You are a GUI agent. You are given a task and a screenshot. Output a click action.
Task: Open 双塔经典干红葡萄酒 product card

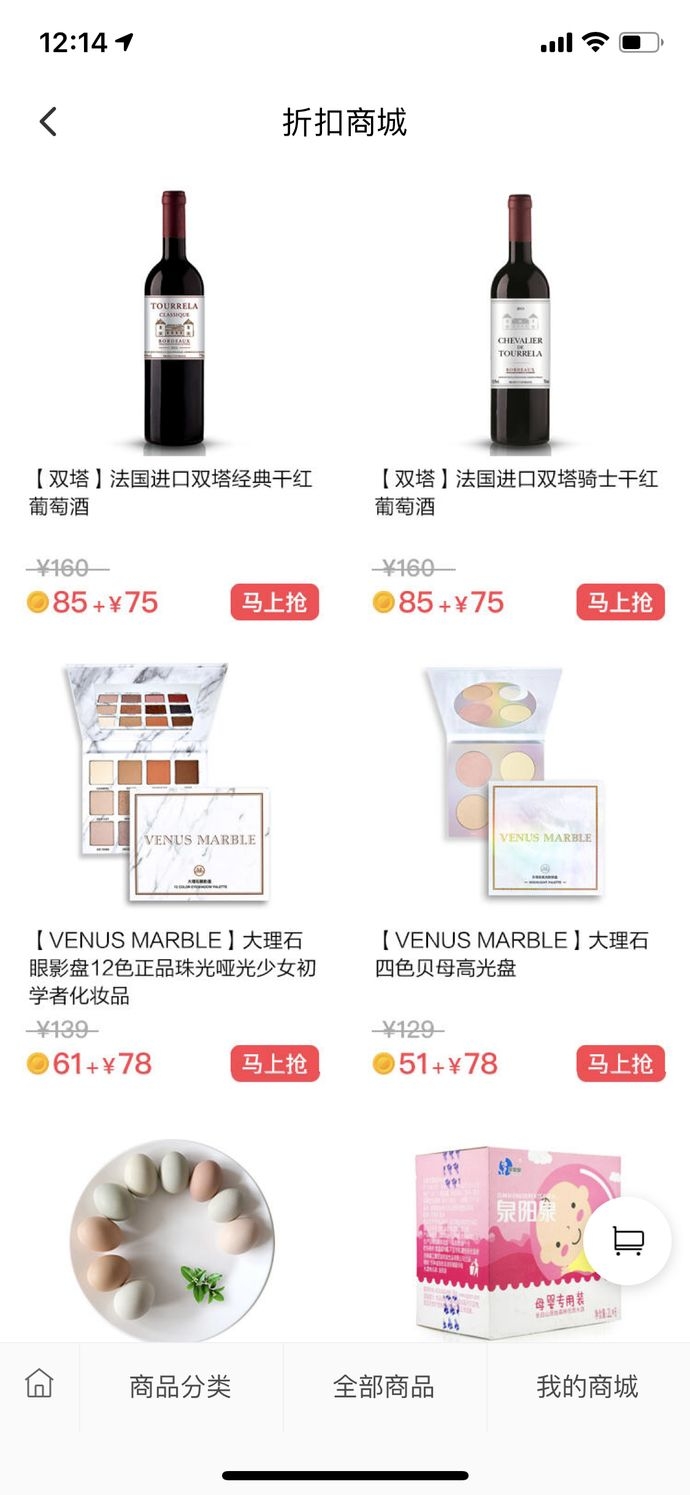pyautogui.click(x=174, y=320)
